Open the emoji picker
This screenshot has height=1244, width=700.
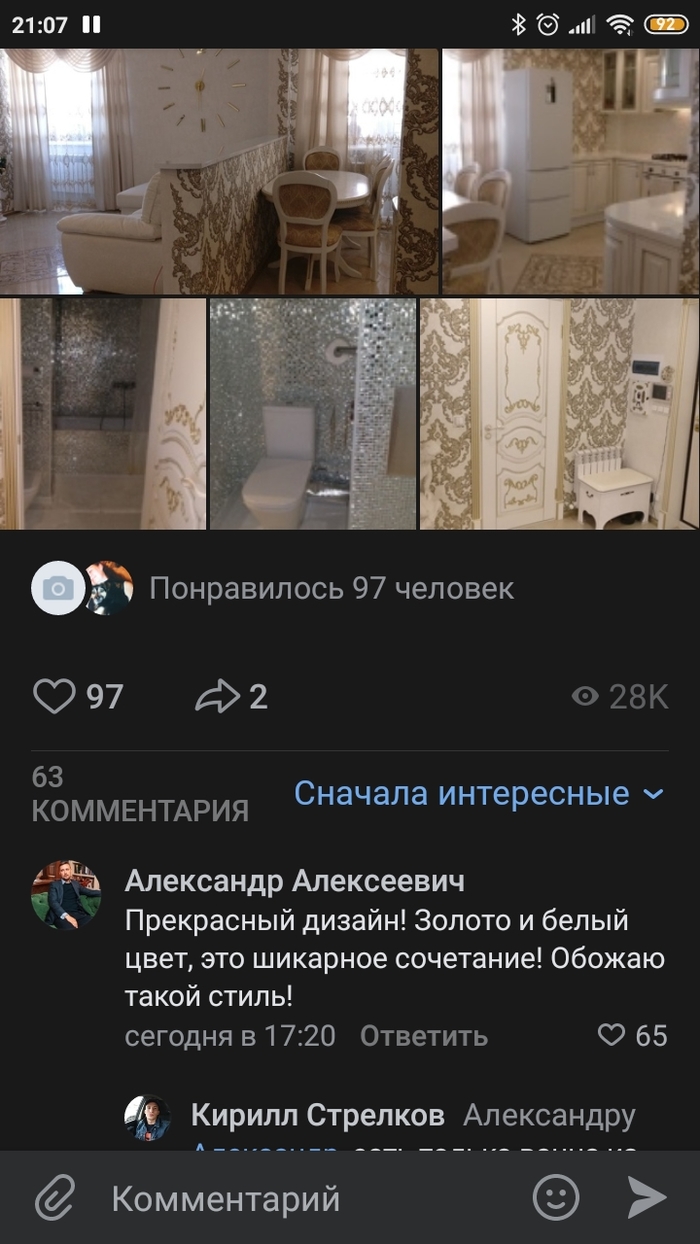555,1197
